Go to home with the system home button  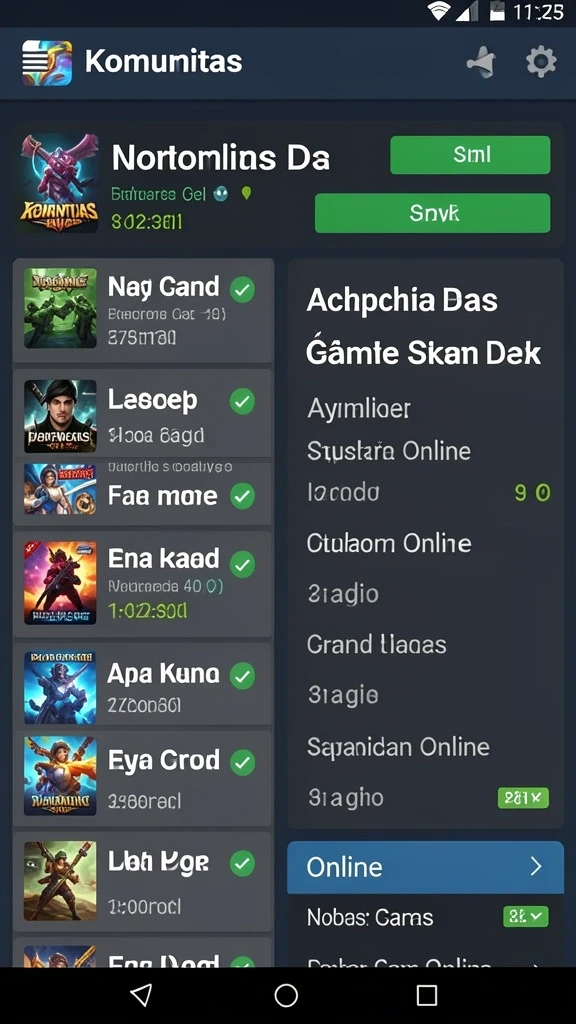click(286, 995)
